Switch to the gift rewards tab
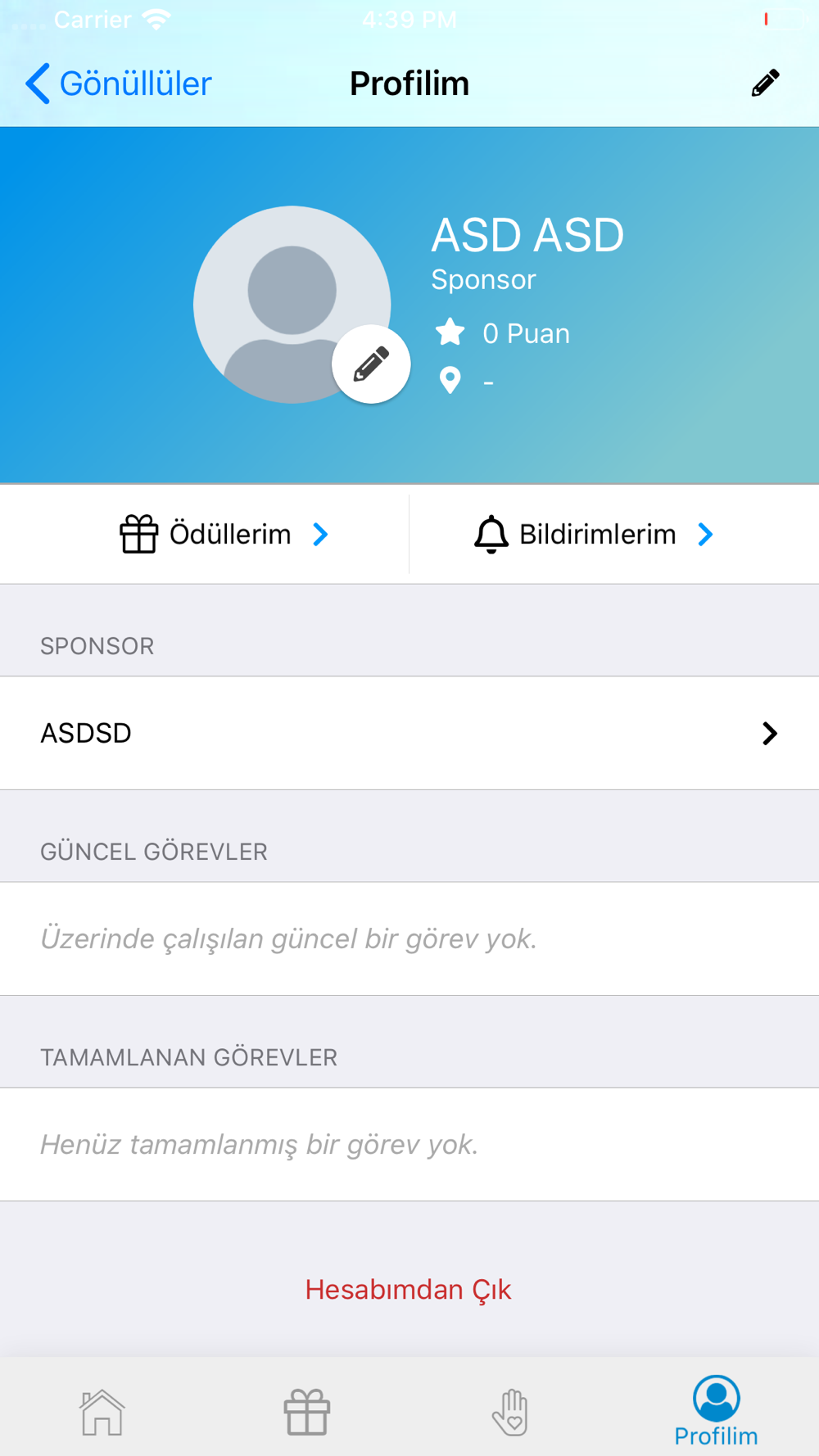This screenshot has width=819, height=1456. 307,1412
